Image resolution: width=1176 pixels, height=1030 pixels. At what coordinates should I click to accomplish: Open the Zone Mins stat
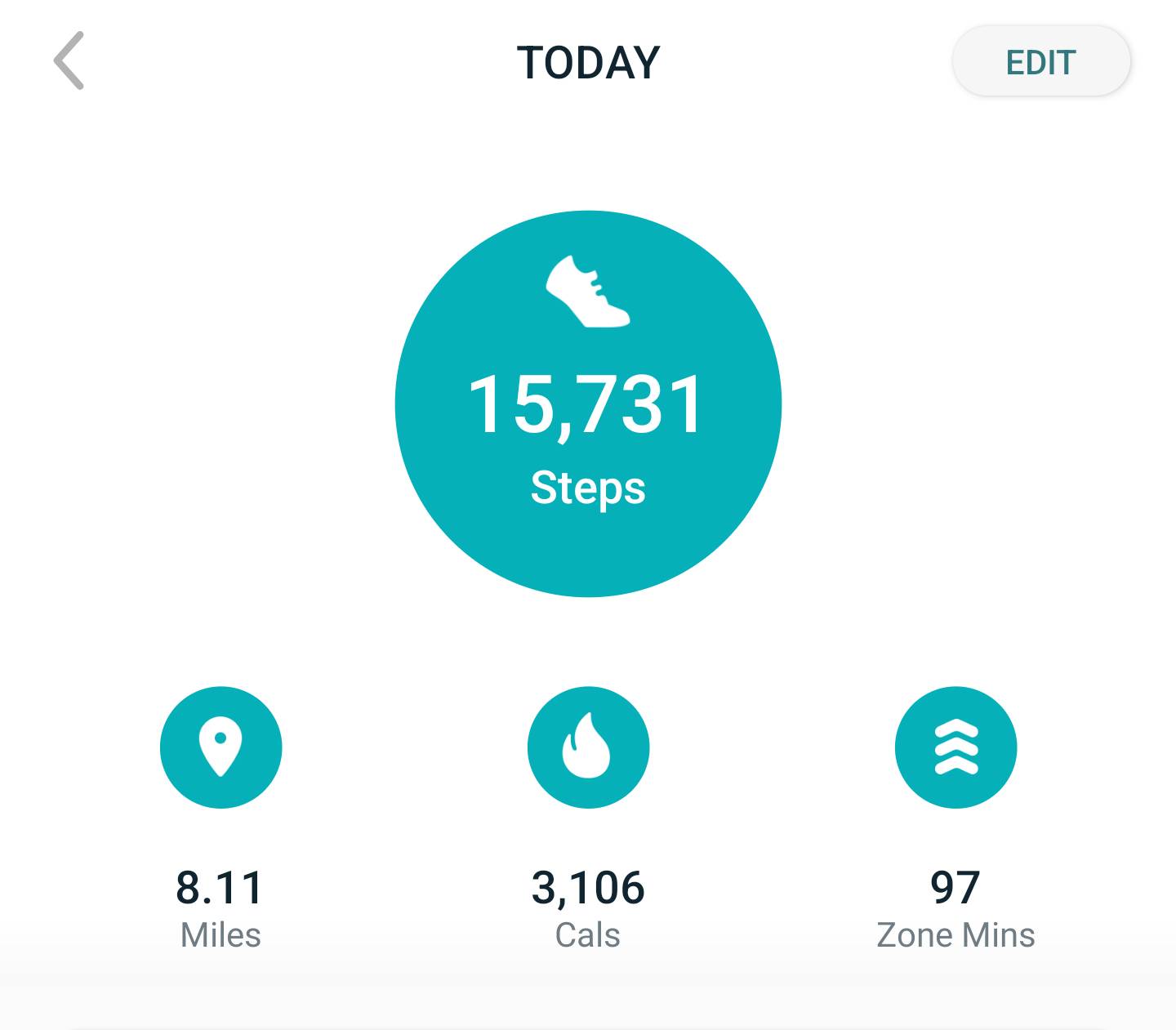[955, 747]
